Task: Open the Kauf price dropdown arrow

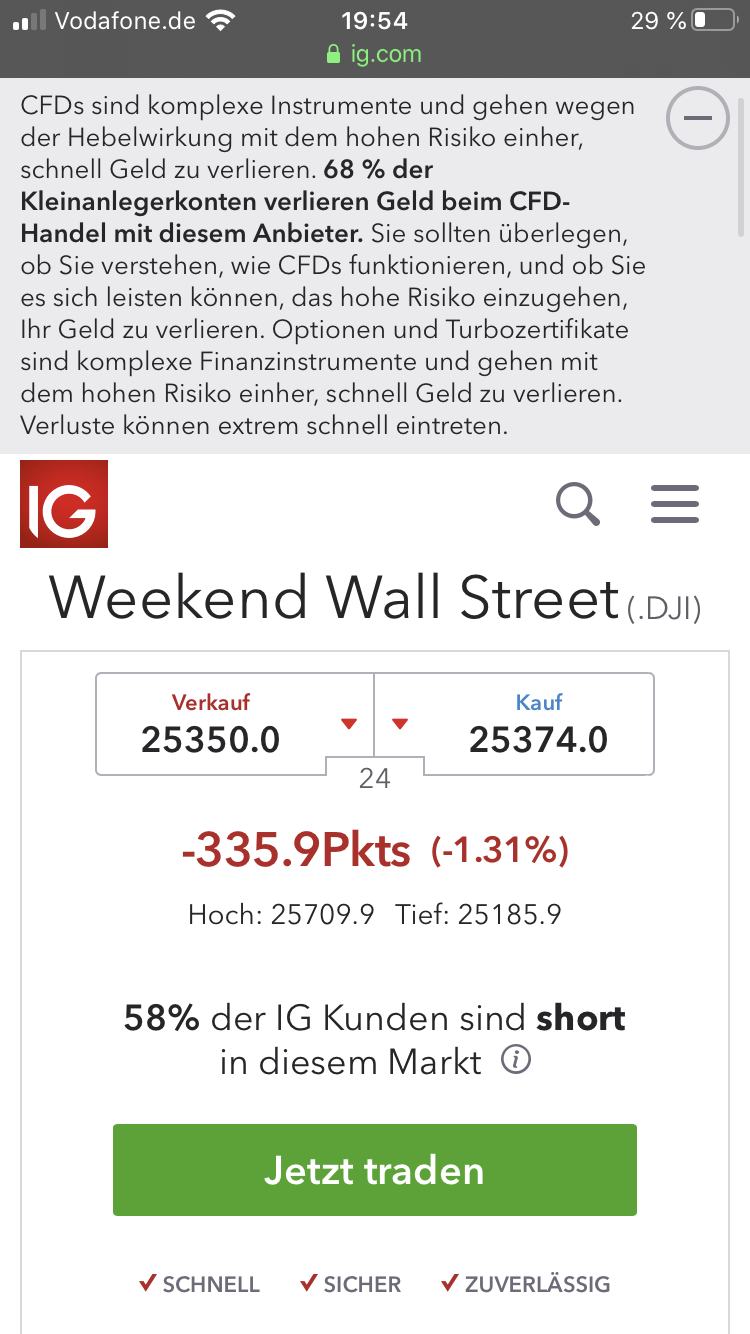Action: click(402, 722)
